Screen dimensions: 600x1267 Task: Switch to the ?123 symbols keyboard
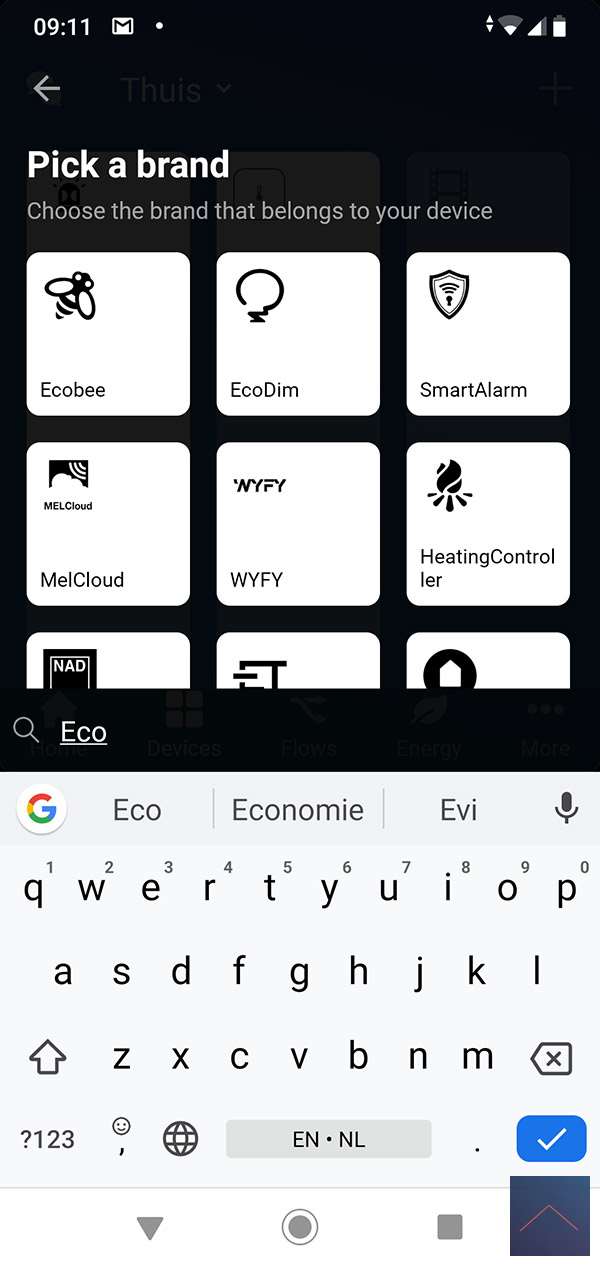48,1139
